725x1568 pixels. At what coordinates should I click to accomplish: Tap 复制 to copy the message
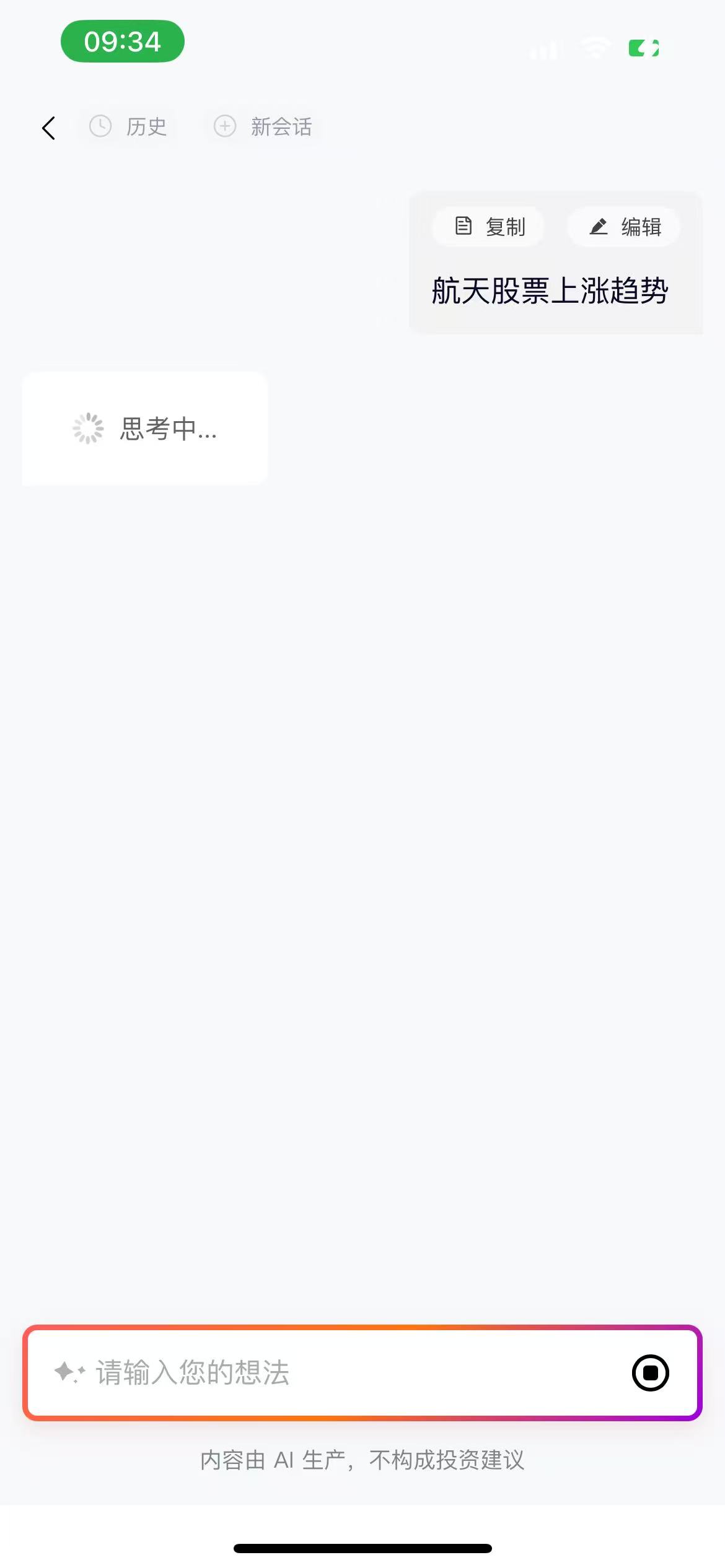[x=490, y=227]
